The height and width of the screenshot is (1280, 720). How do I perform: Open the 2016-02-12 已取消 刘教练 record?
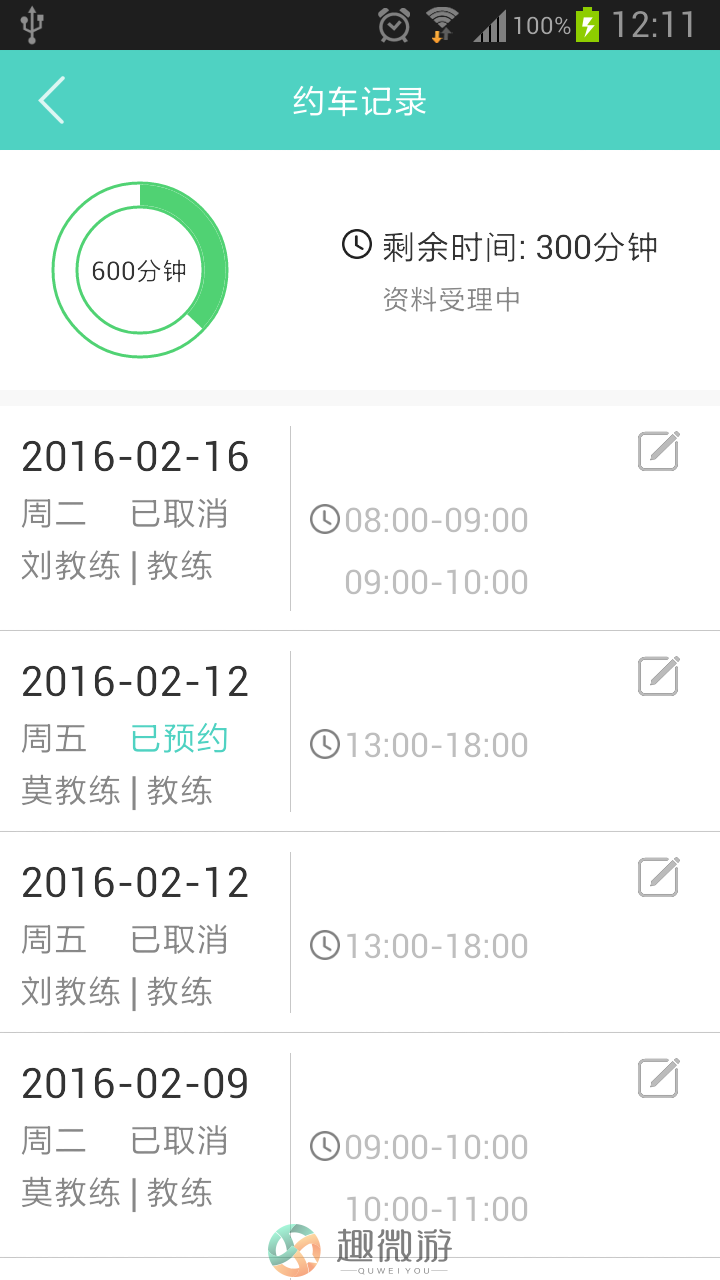360,932
